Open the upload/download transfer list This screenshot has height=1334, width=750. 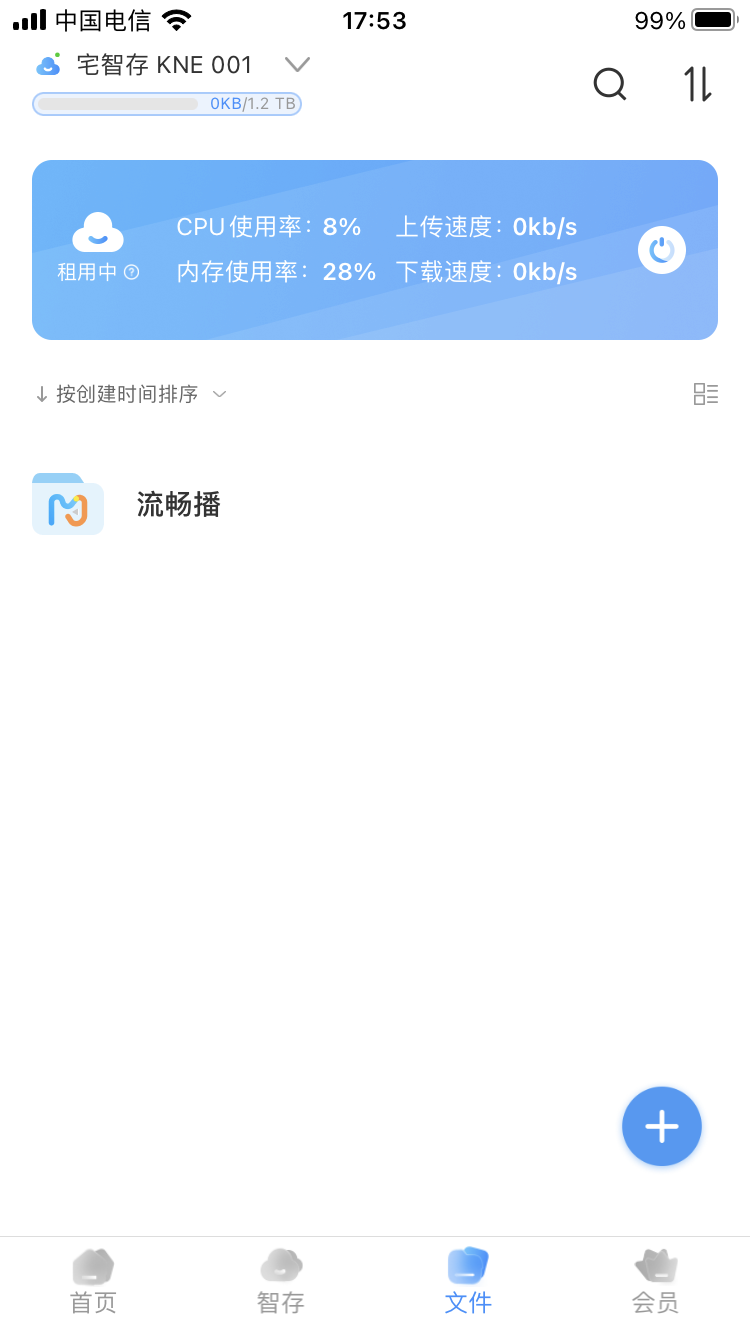(698, 84)
